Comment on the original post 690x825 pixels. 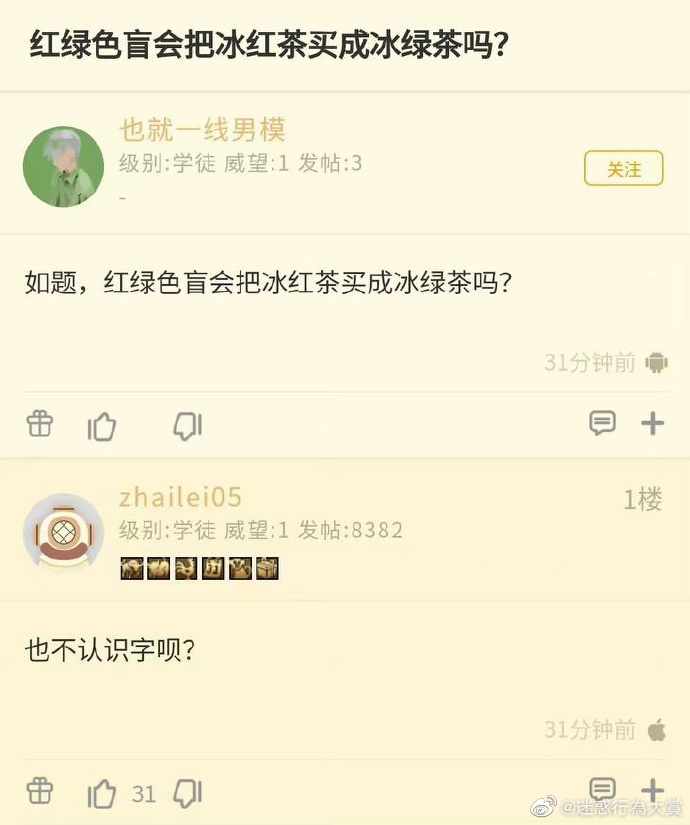point(602,424)
